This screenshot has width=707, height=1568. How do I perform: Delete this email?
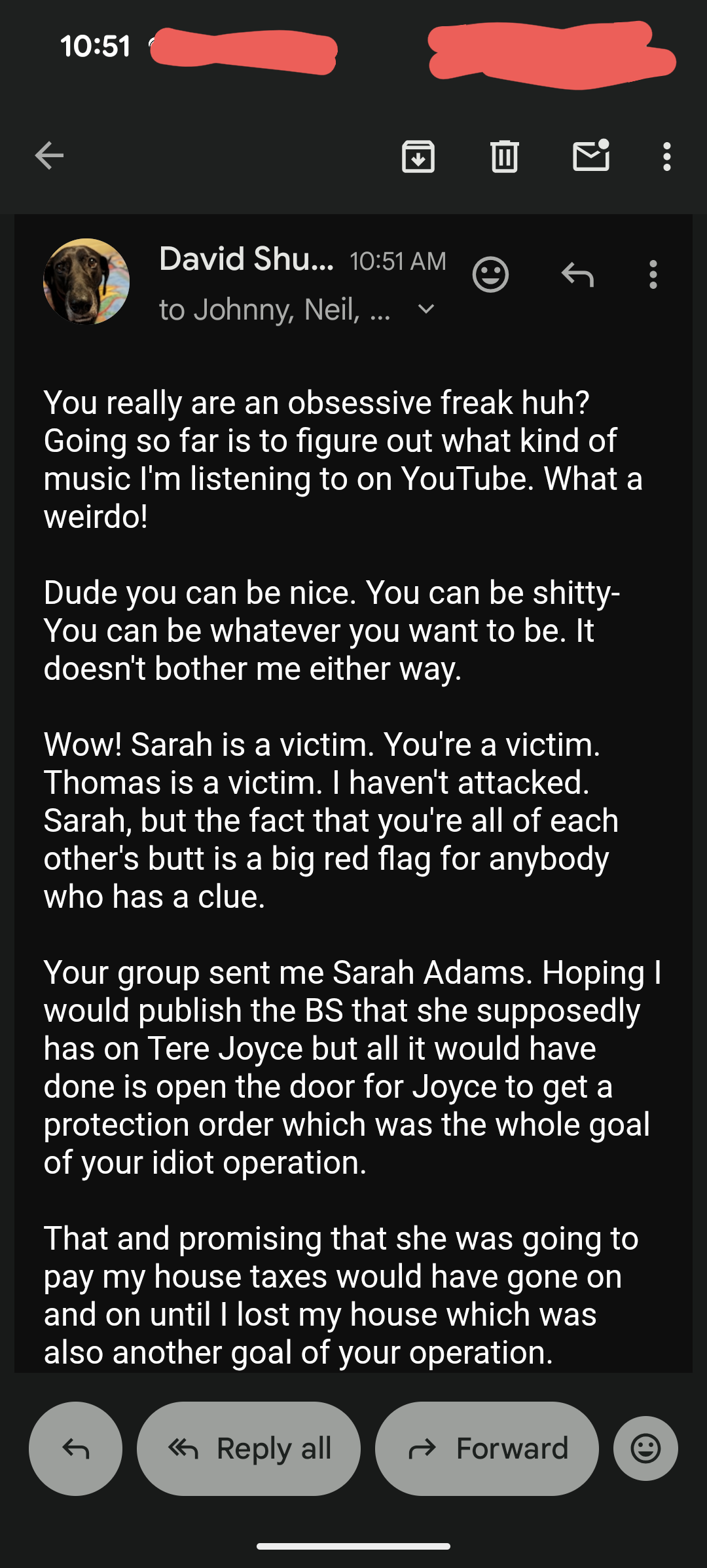[x=505, y=157]
